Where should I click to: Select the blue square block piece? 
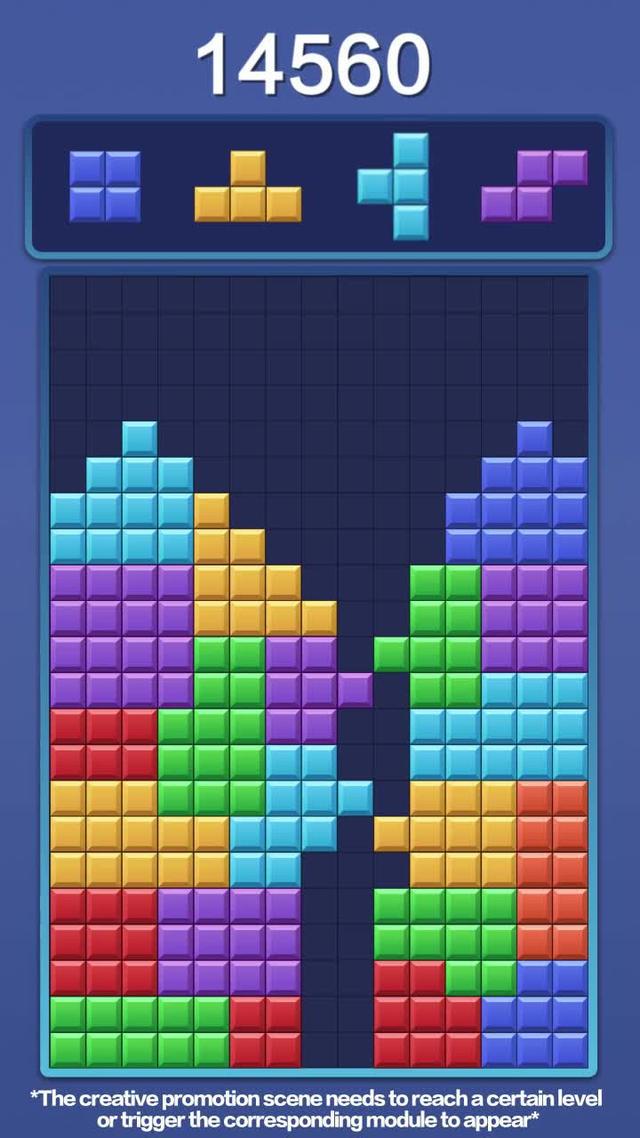click(x=105, y=186)
